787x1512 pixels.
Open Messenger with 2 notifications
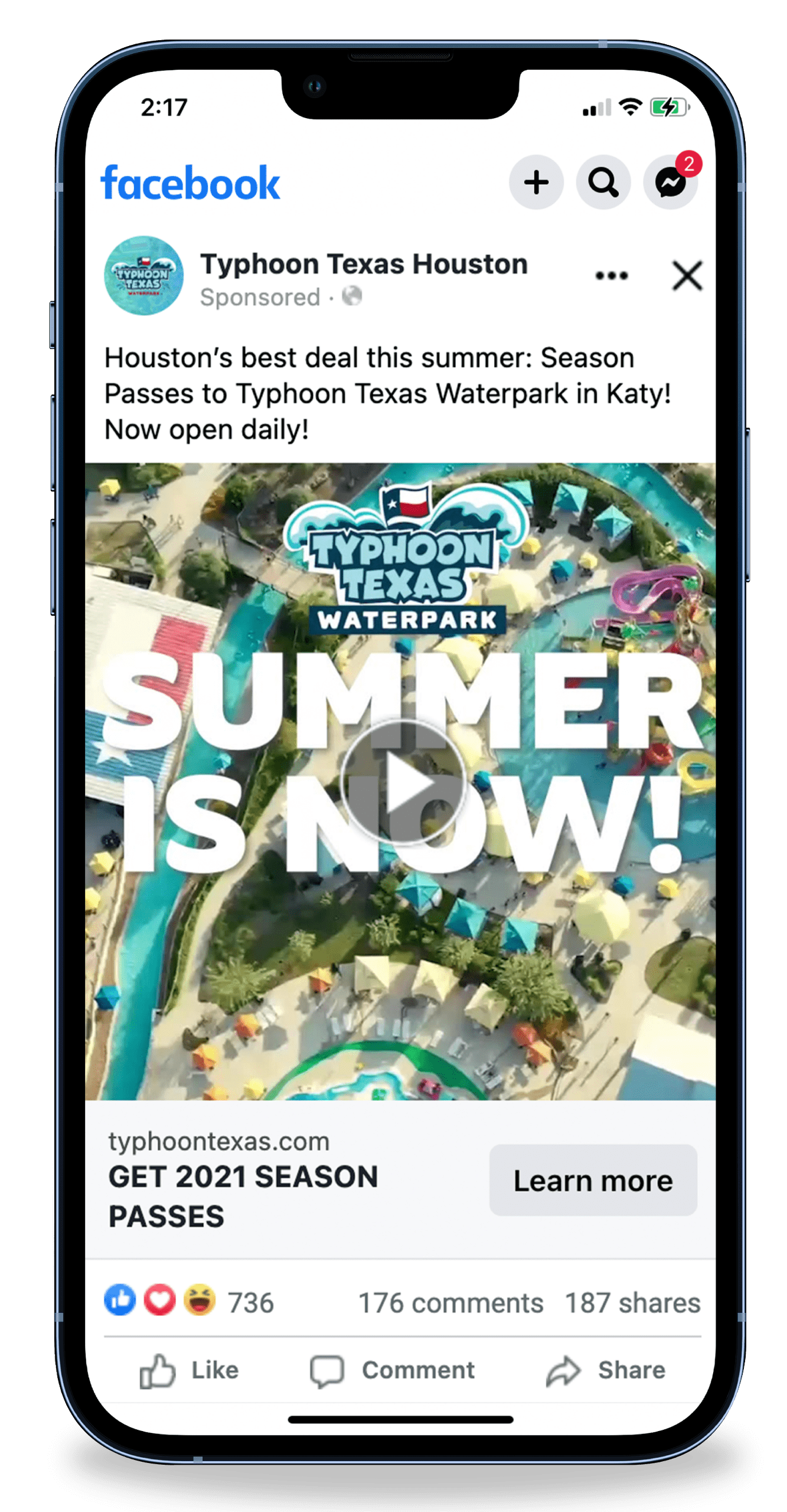(671, 182)
